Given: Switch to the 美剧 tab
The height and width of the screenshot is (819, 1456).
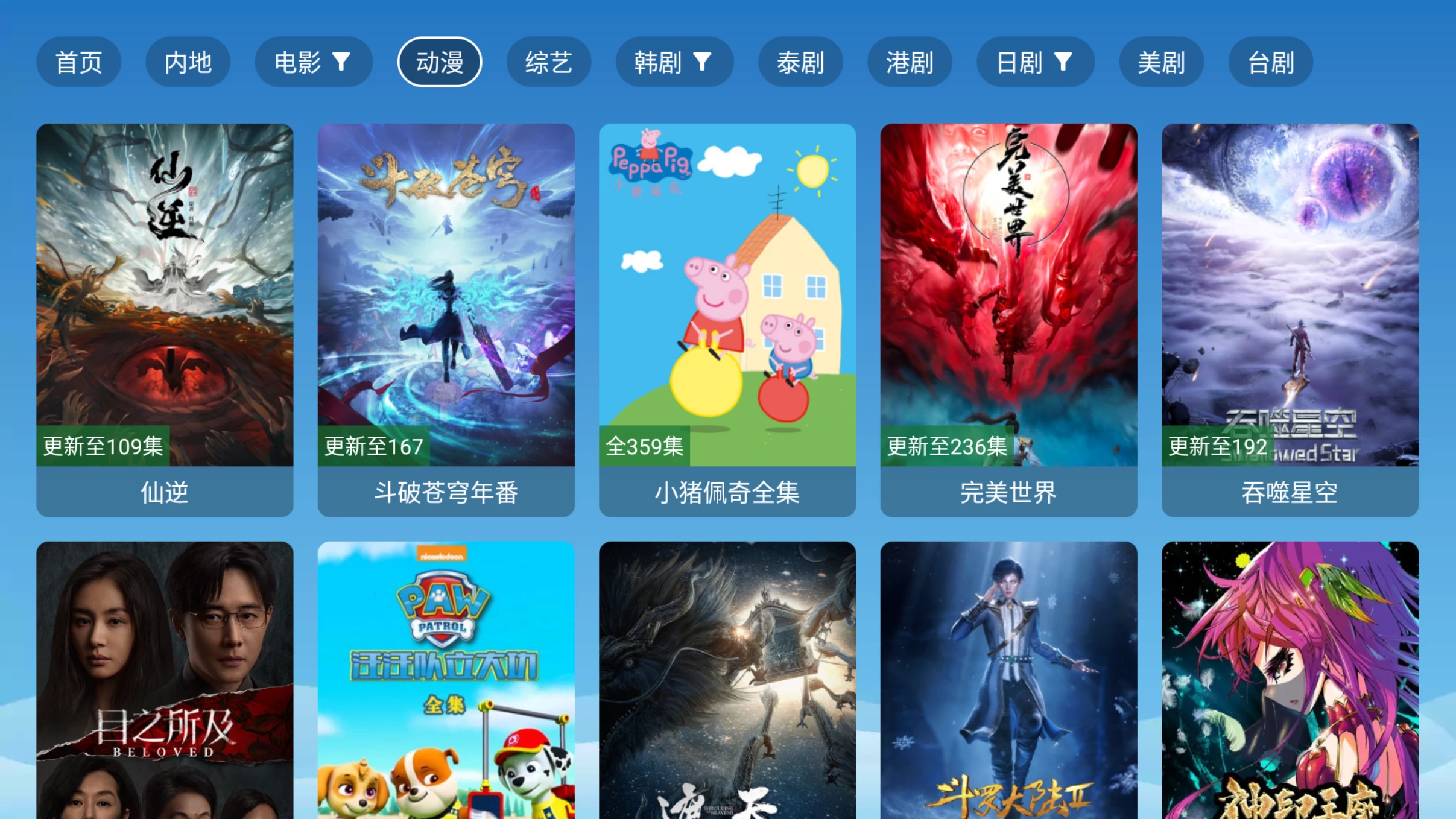Looking at the screenshot, I should [x=1161, y=62].
